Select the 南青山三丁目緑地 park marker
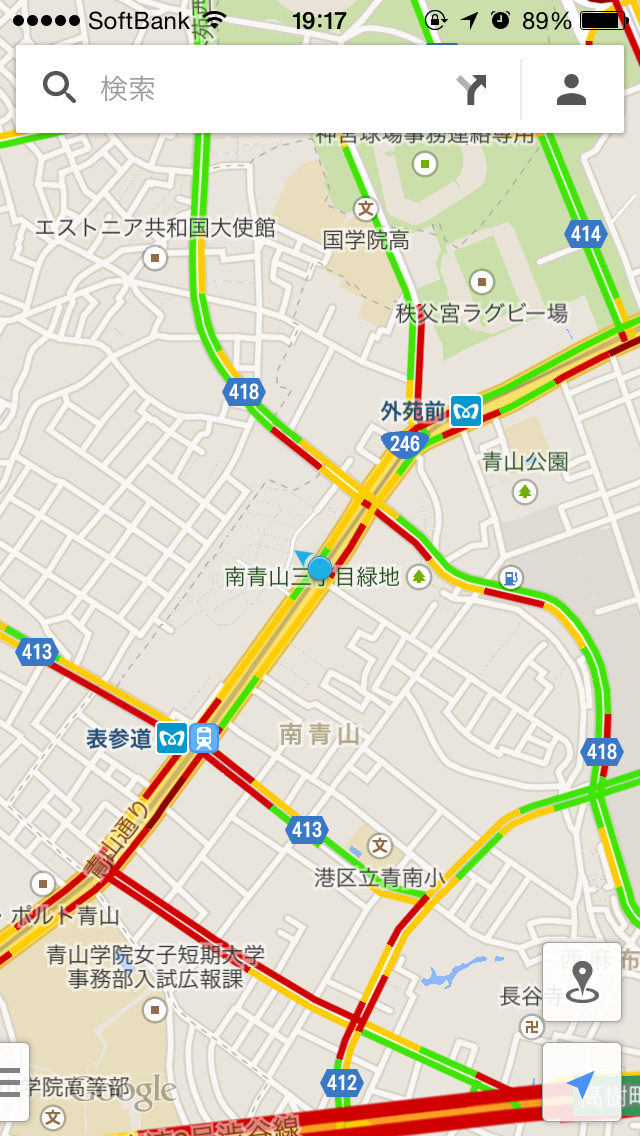 pyautogui.click(x=418, y=577)
